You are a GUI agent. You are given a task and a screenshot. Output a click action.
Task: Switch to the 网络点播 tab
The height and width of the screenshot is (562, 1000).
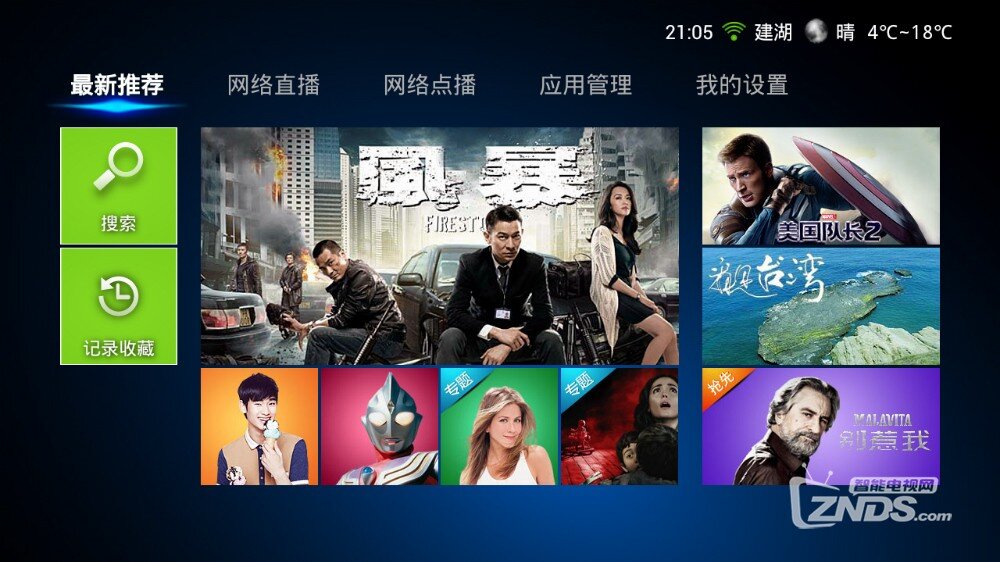coord(429,86)
